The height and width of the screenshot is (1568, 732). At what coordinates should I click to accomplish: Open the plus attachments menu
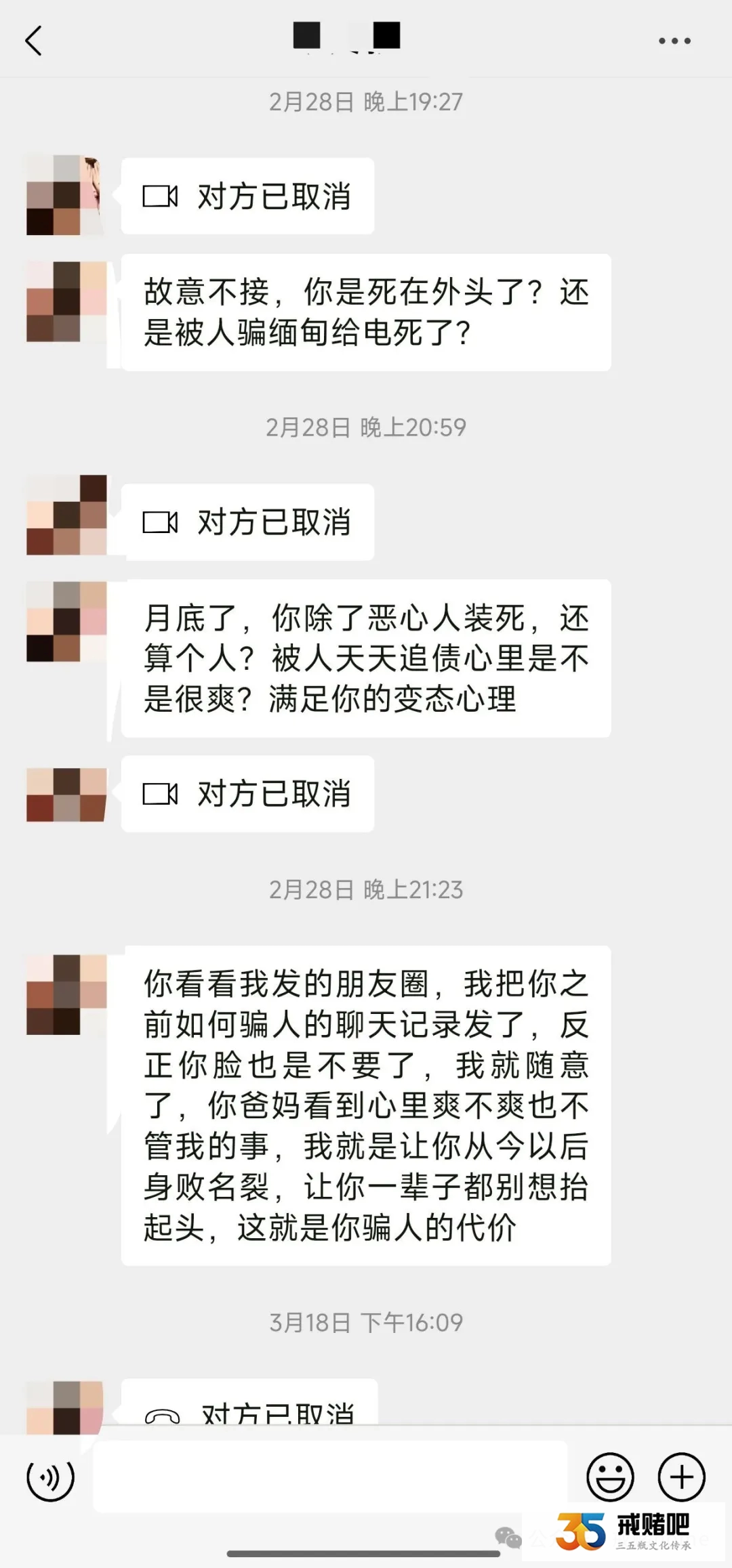tap(682, 1477)
